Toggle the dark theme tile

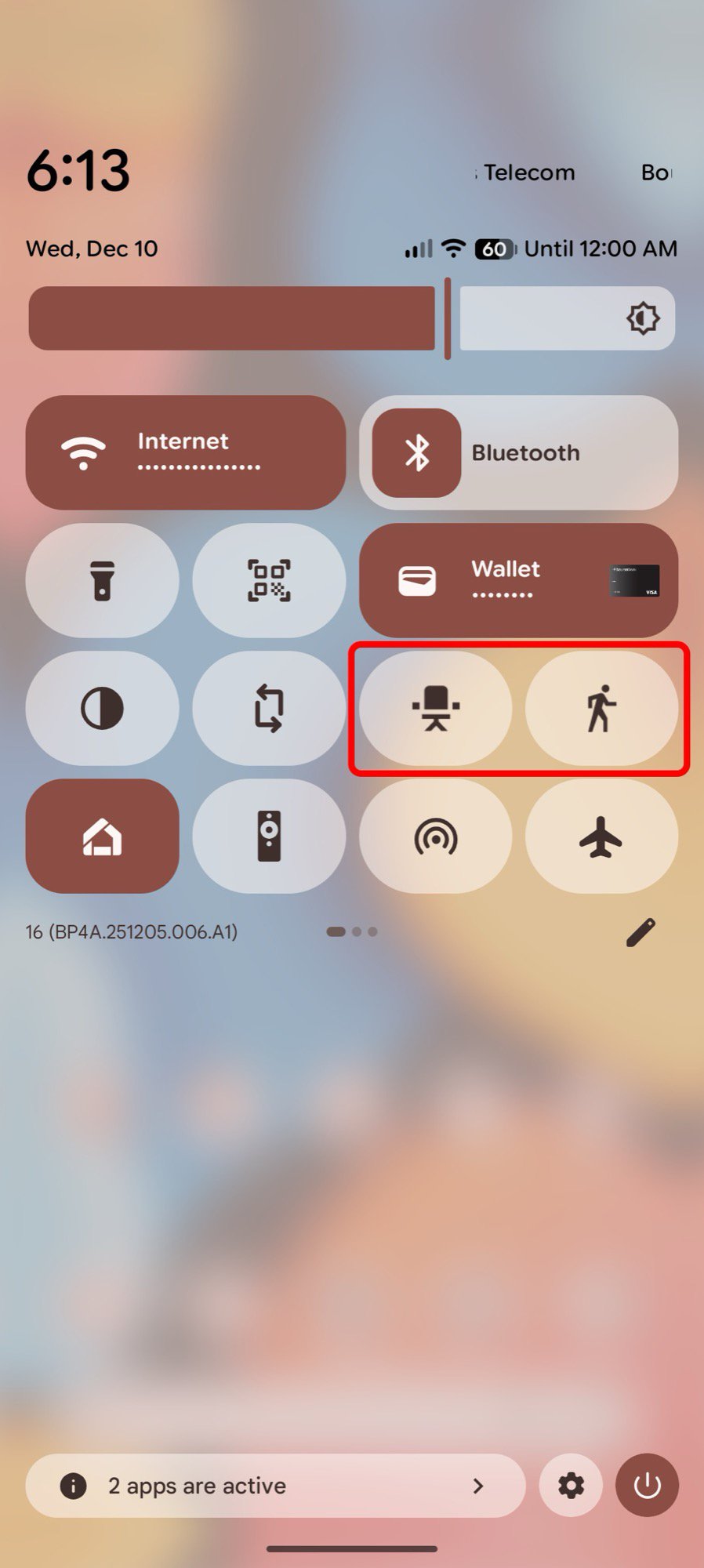102,708
